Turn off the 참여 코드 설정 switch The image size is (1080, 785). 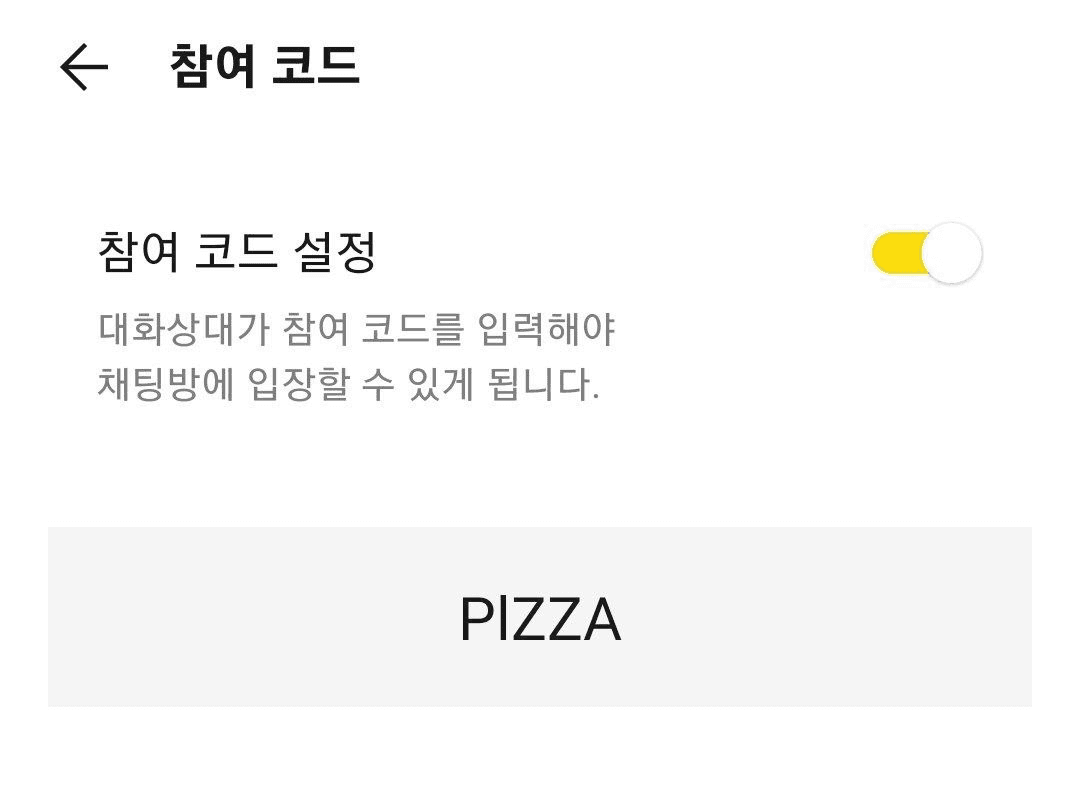(x=926, y=253)
